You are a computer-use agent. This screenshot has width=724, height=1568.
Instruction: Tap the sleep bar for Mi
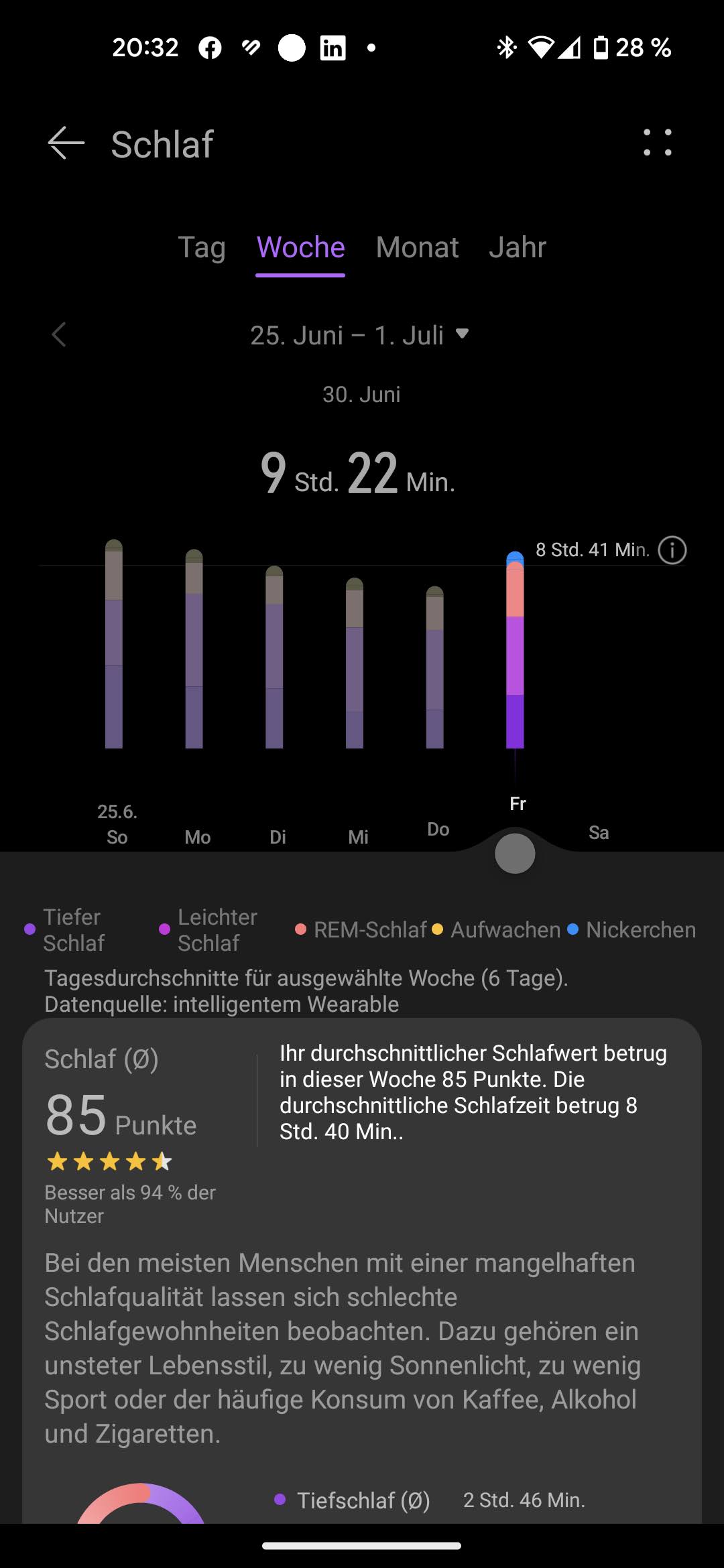pyautogui.click(x=355, y=662)
